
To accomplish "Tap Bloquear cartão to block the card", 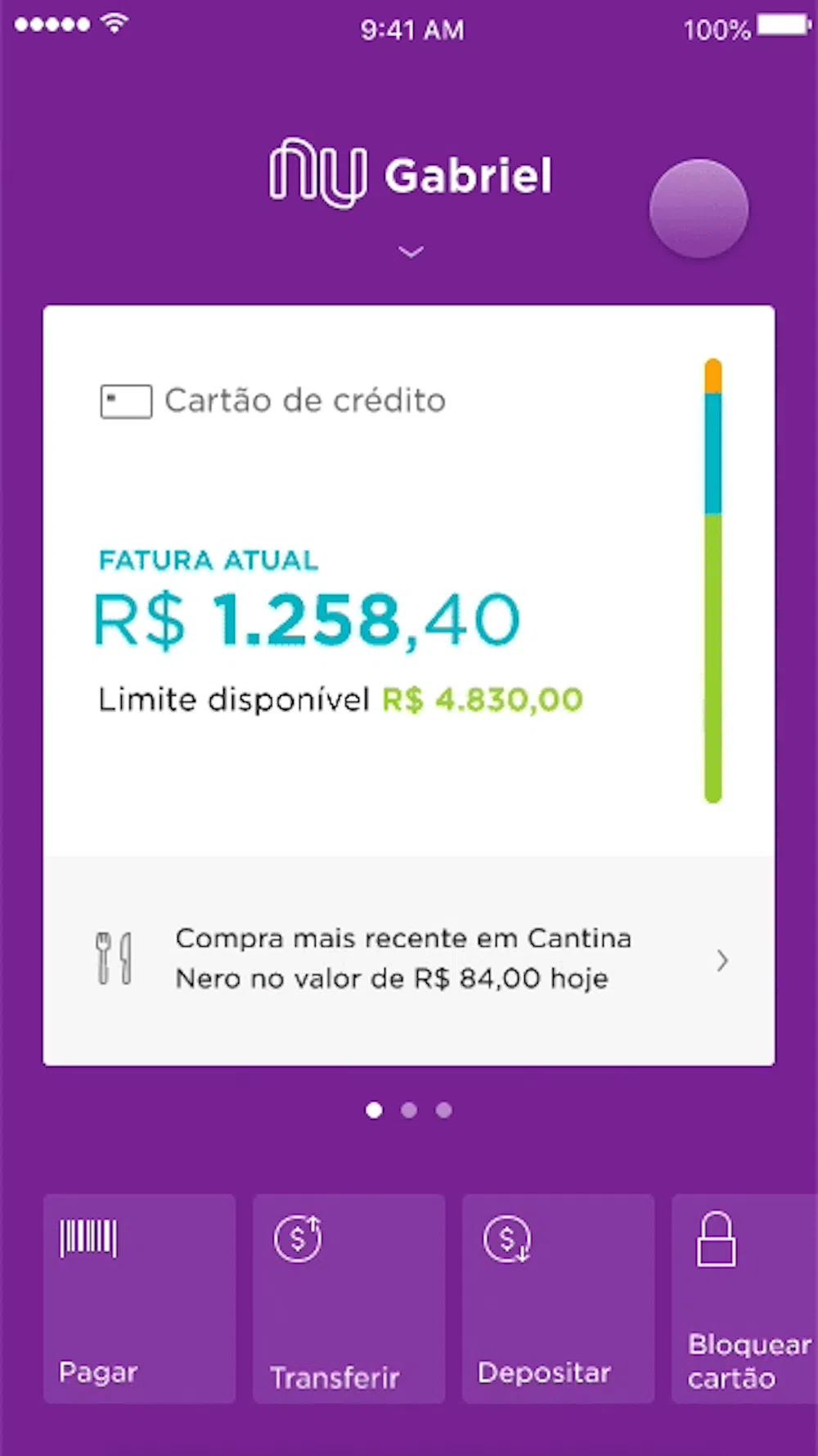I will click(x=744, y=1298).
